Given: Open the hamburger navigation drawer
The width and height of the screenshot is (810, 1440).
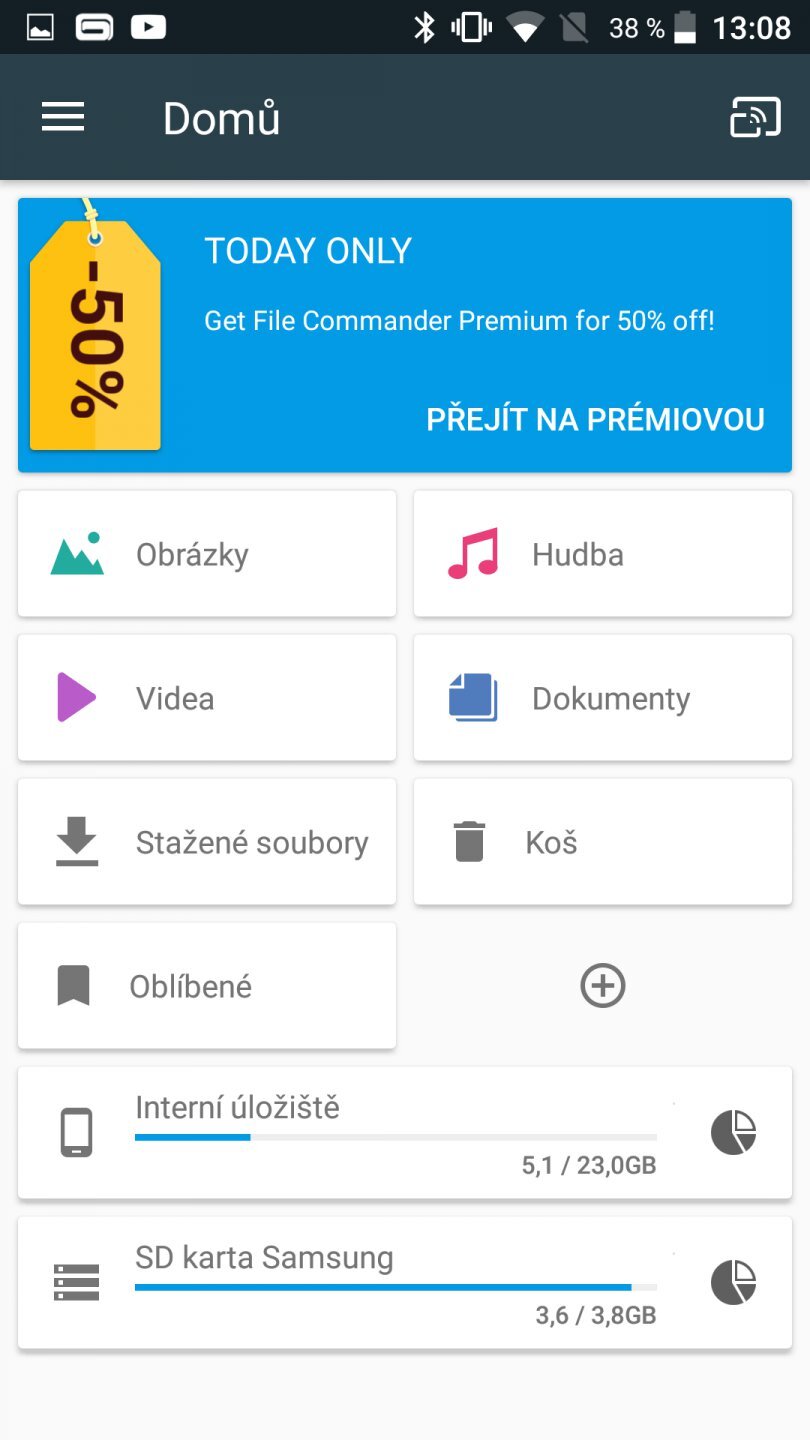Looking at the screenshot, I should click(63, 118).
